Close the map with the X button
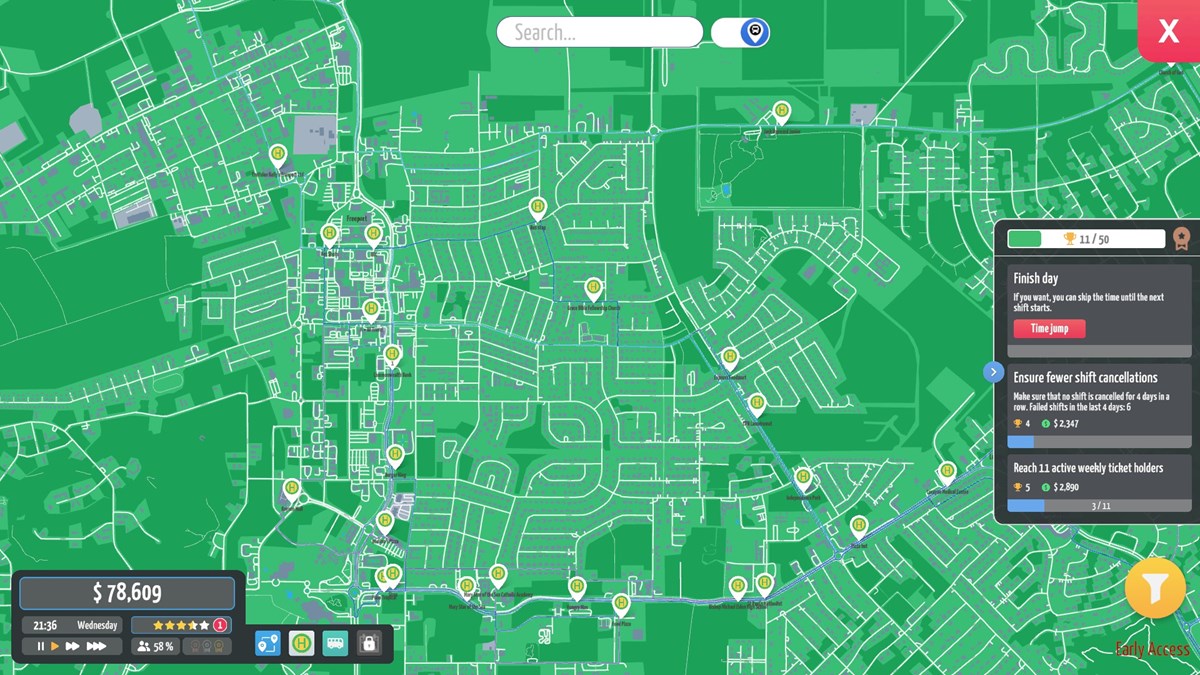 point(1168,31)
